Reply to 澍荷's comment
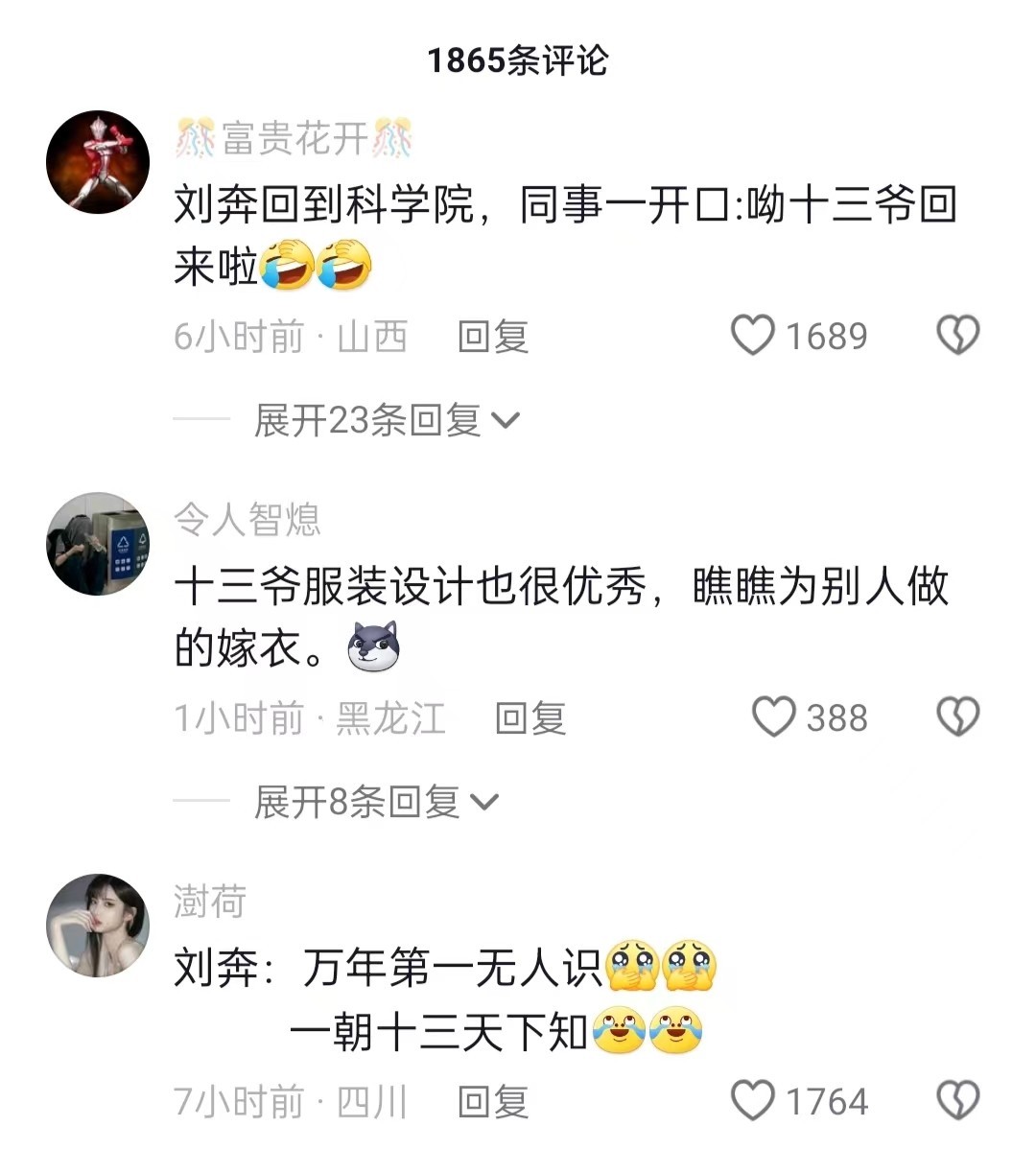 [493, 1101]
